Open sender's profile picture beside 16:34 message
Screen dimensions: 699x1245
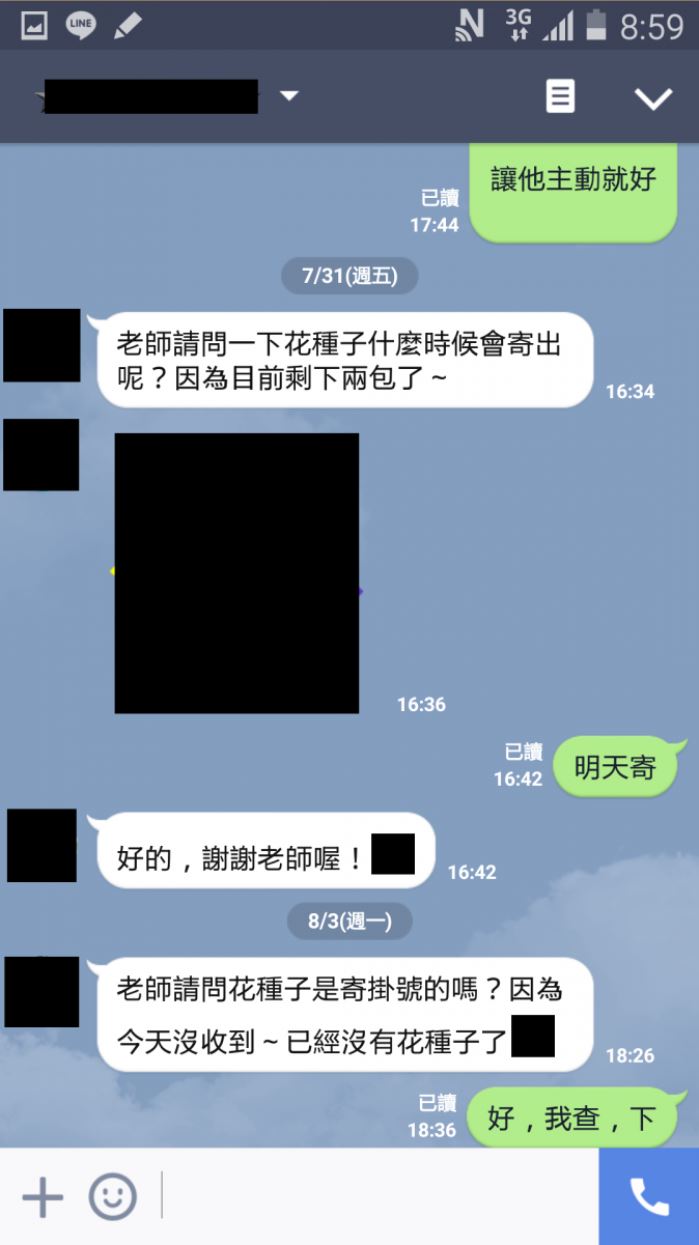(x=41, y=345)
